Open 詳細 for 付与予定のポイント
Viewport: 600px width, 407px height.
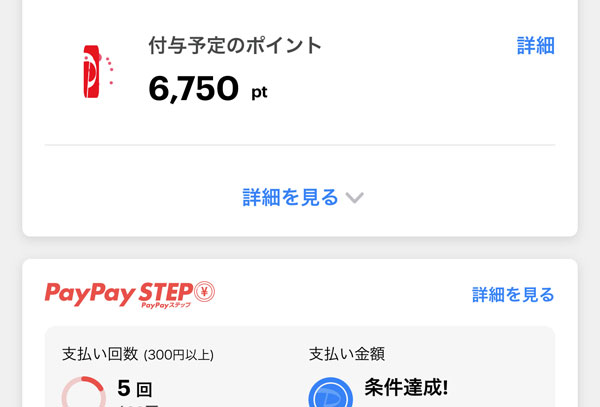click(535, 46)
